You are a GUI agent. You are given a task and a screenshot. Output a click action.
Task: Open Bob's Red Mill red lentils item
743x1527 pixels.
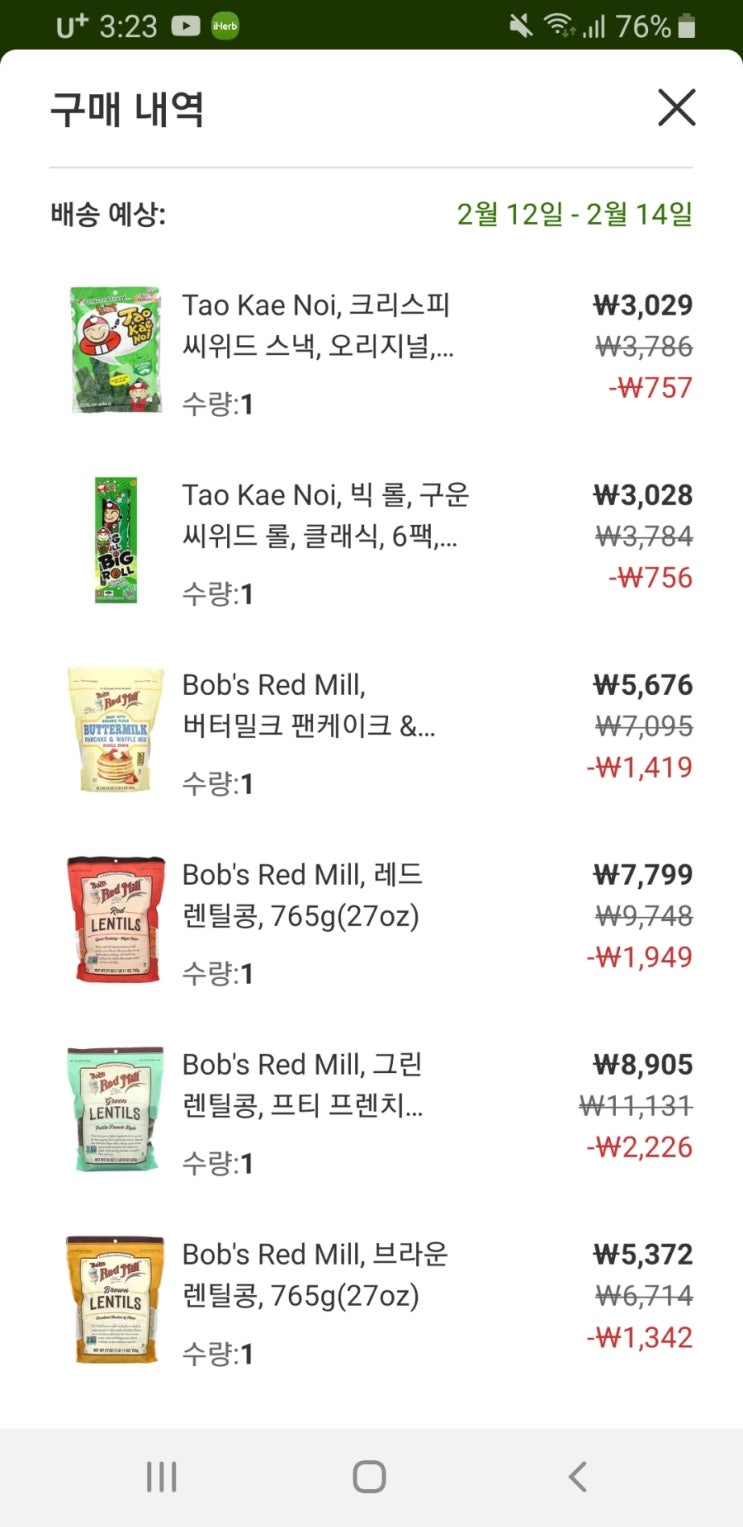tap(301, 895)
